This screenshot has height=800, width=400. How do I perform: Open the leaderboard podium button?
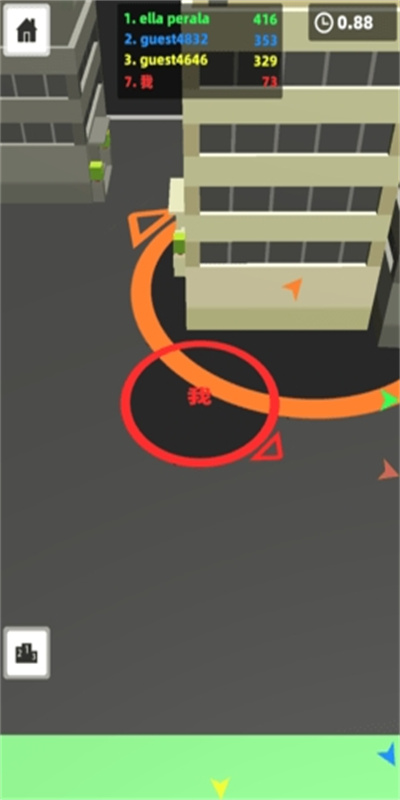(27, 653)
